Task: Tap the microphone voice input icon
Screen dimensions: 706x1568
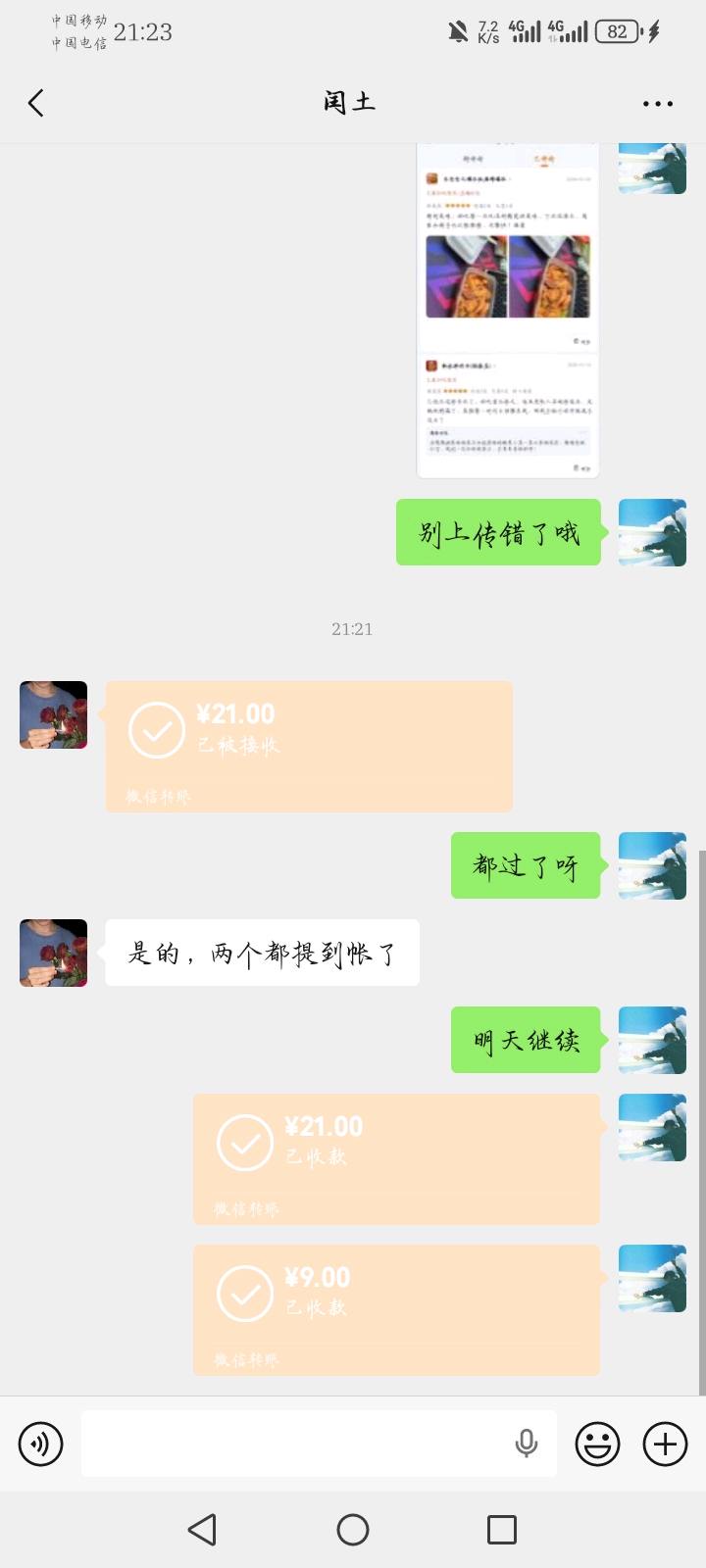Action: coord(527,1444)
